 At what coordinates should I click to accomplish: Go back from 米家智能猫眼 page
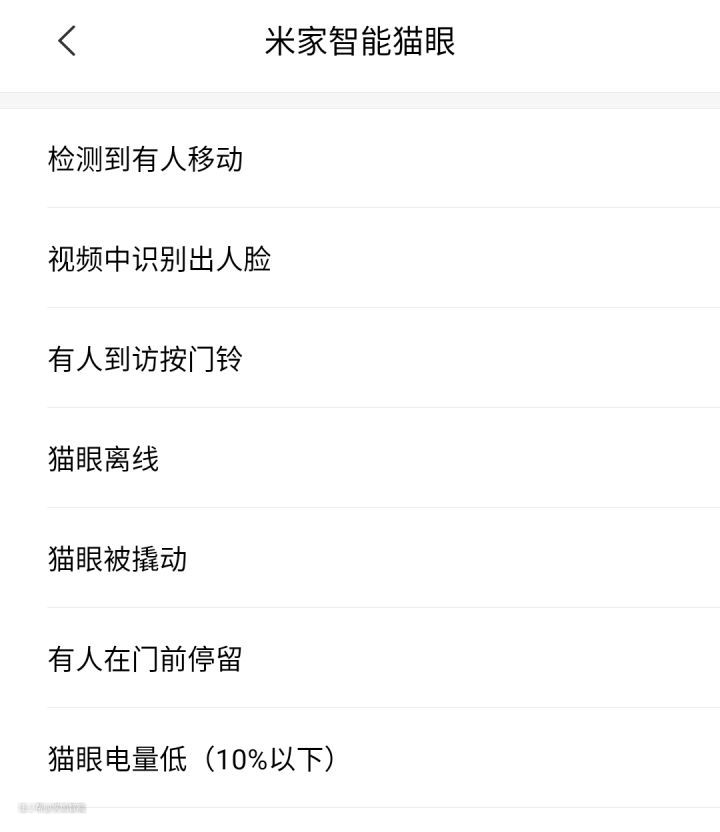pos(67,42)
